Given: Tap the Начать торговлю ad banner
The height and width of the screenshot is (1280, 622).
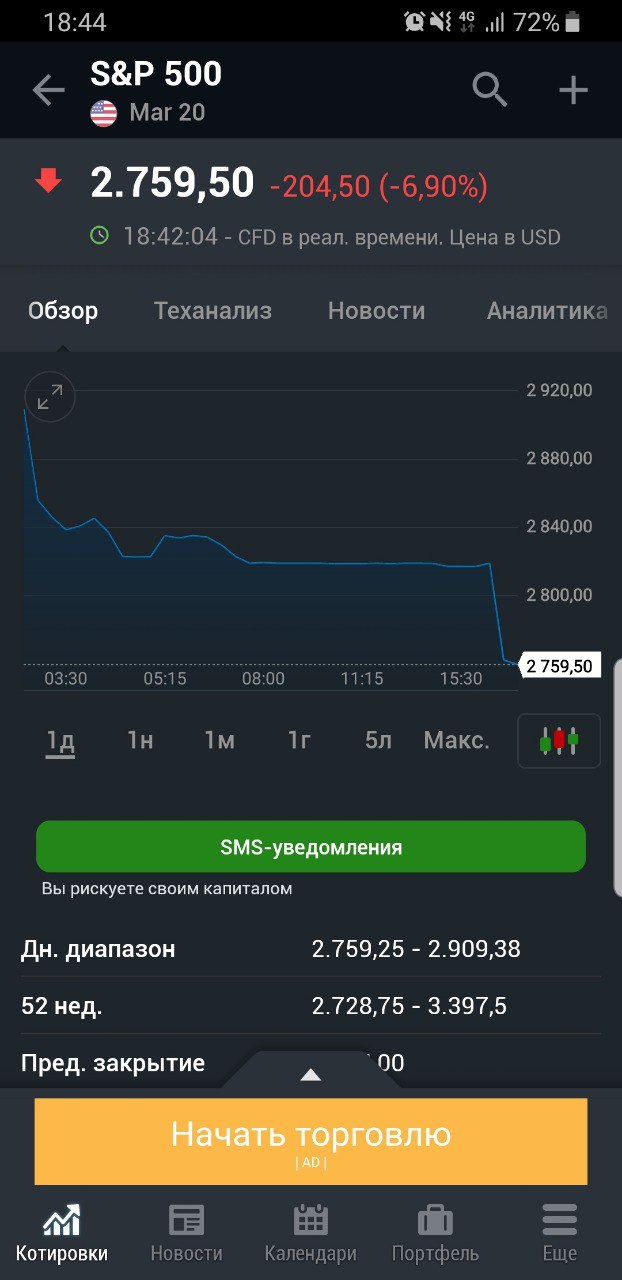Looking at the screenshot, I should coord(311,1141).
